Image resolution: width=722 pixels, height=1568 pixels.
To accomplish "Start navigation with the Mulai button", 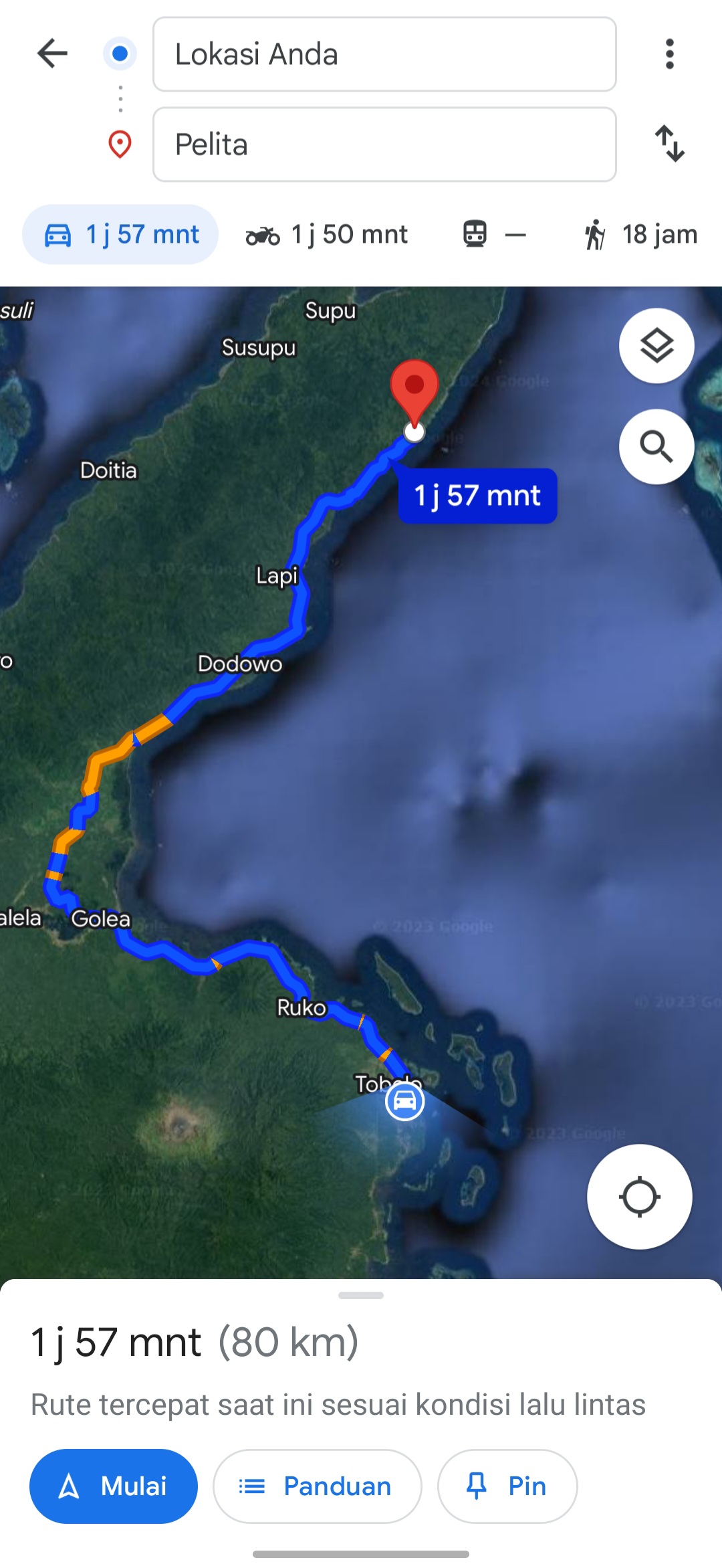I will tap(114, 1486).
